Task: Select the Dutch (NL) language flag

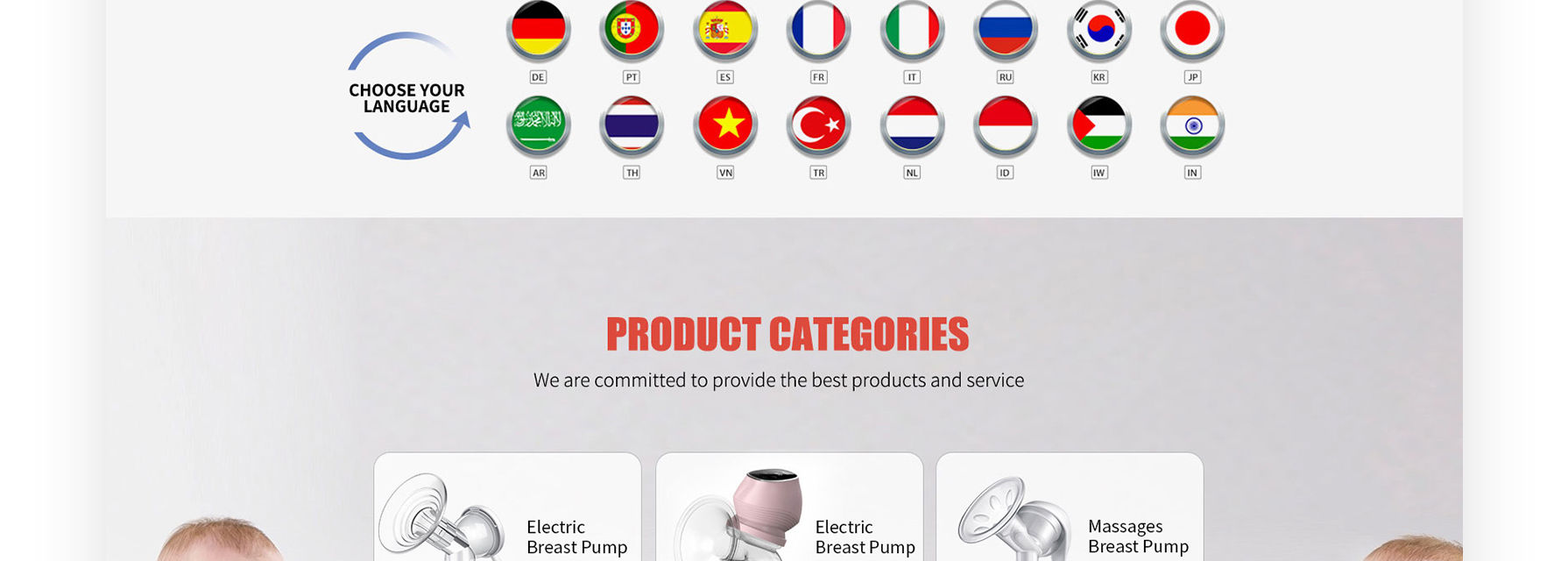Action: (912, 125)
